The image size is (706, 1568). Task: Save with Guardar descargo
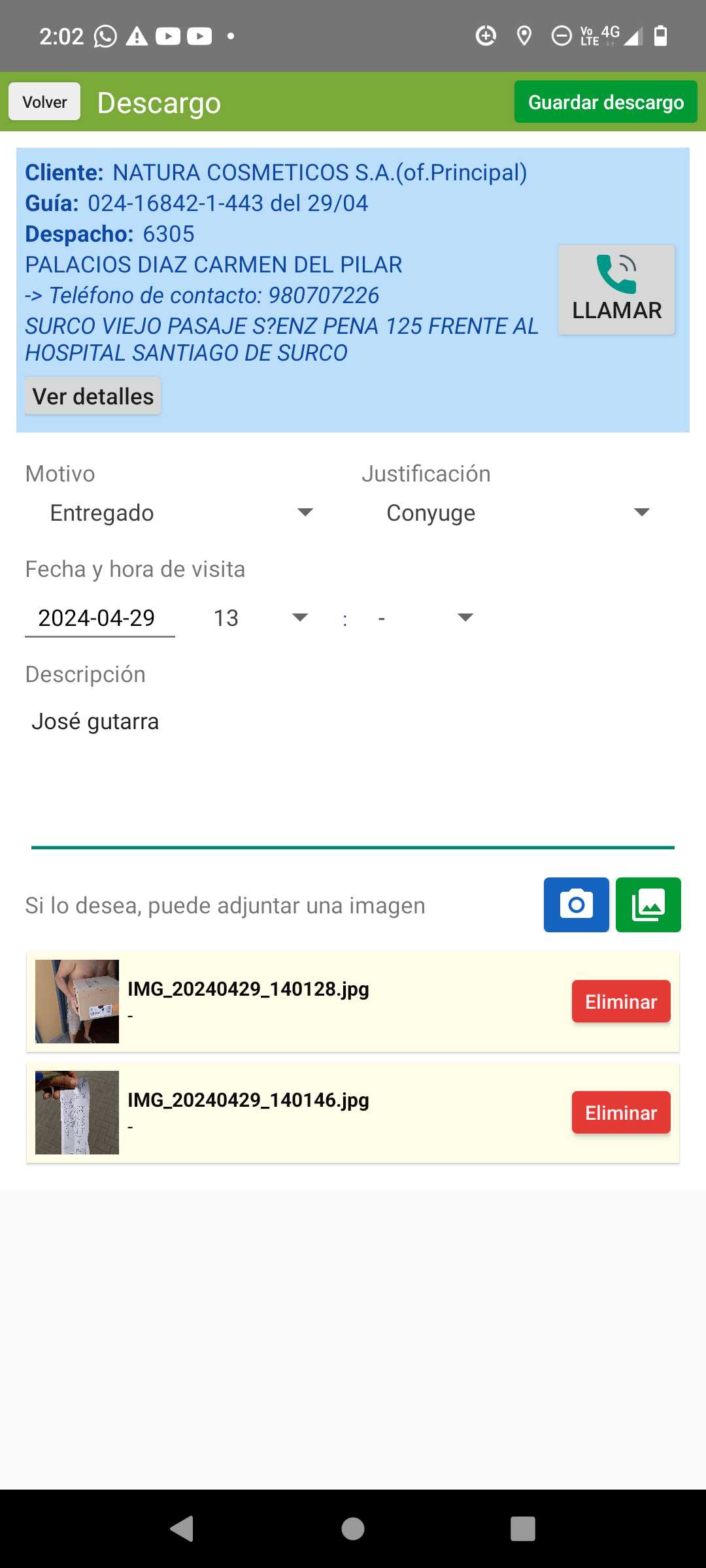pyautogui.click(x=605, y=102)
